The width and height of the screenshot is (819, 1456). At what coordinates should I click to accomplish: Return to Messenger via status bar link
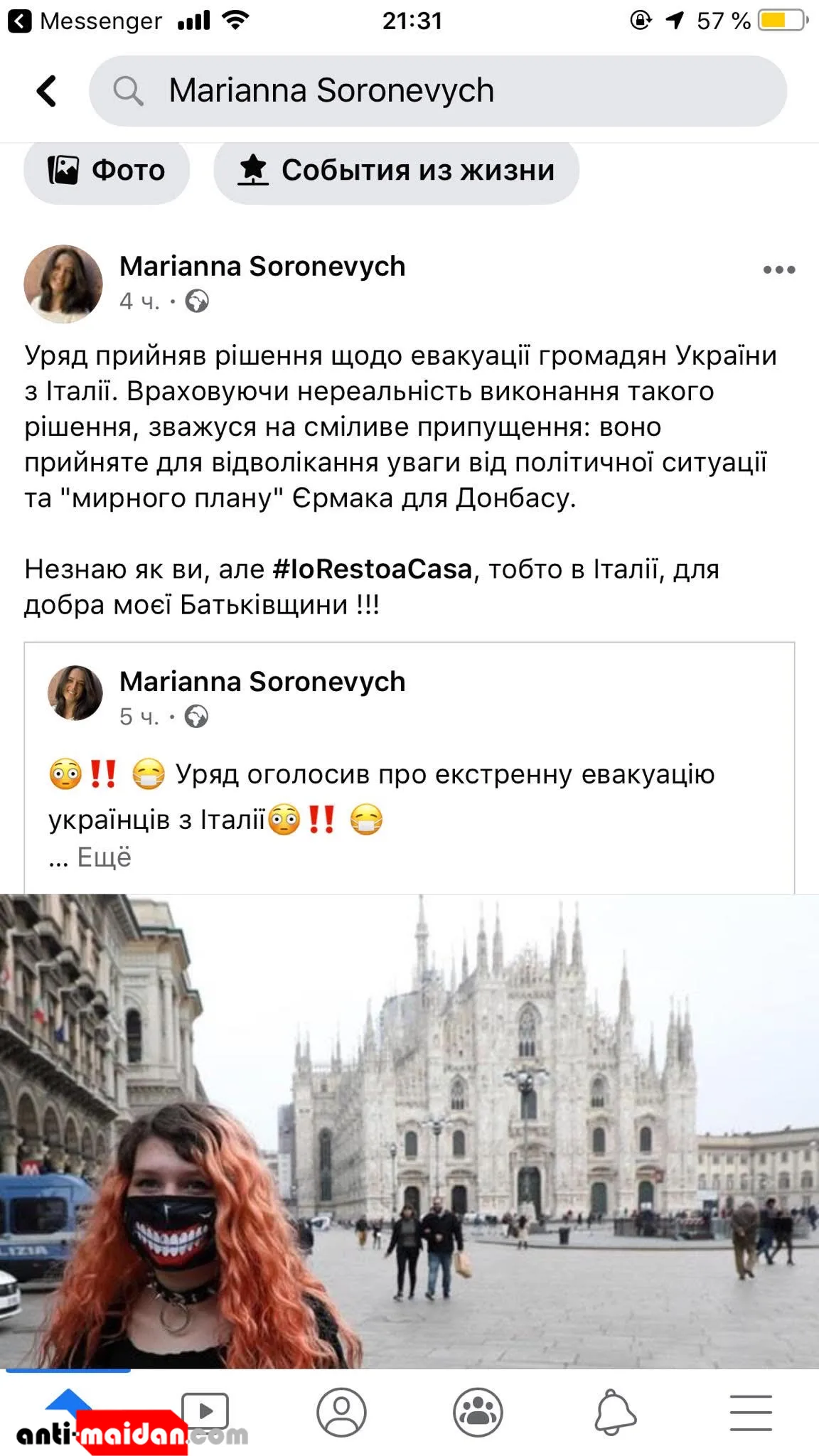(x=85, y=21)
